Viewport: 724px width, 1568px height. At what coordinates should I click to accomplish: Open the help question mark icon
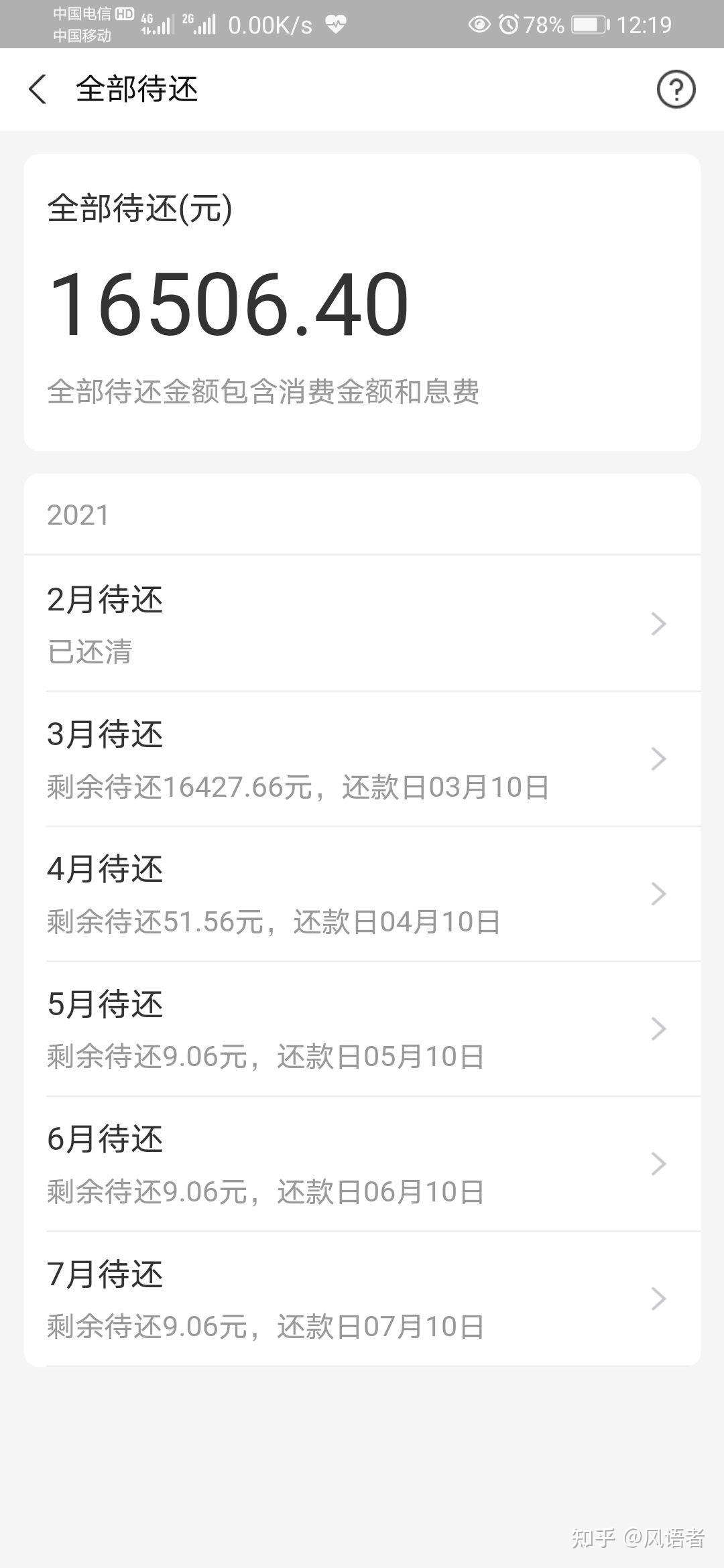(675, 89)
